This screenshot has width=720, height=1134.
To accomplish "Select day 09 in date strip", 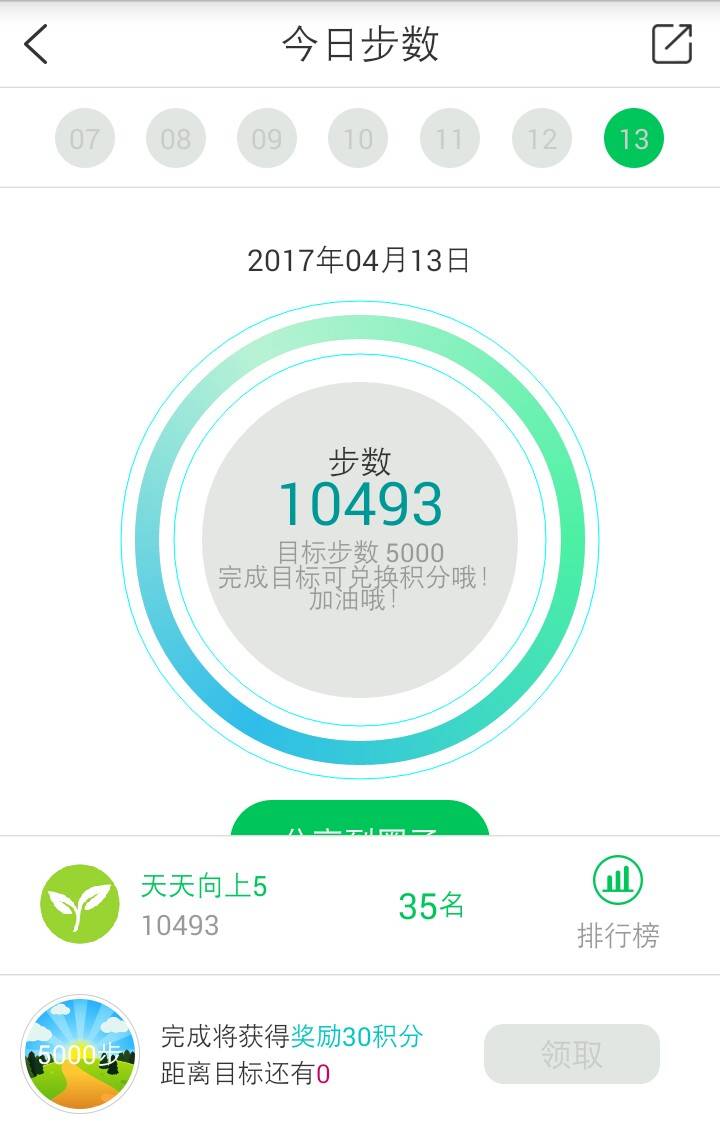I will pyautogui.click(x=267, y=139).
